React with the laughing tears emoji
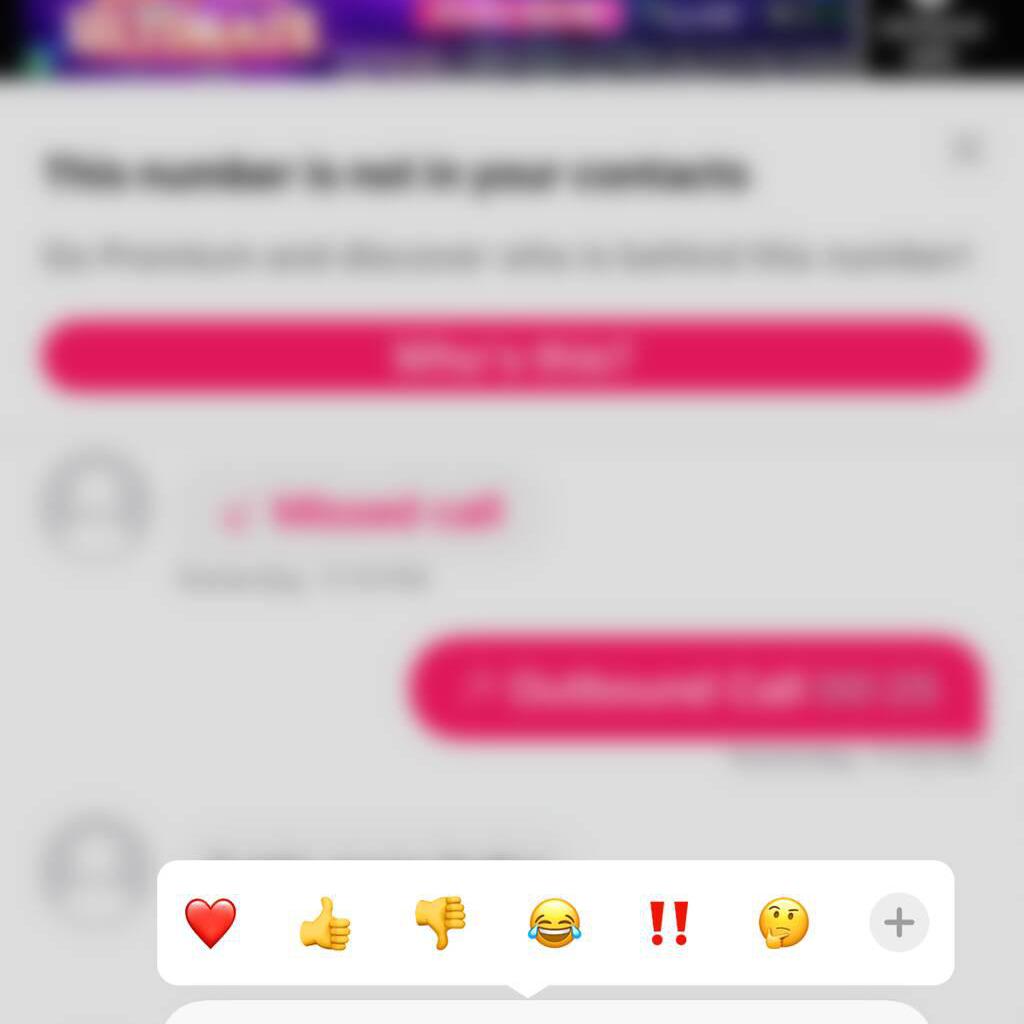This screenshot has width=1024, height=1024. (x=554, y=922)
